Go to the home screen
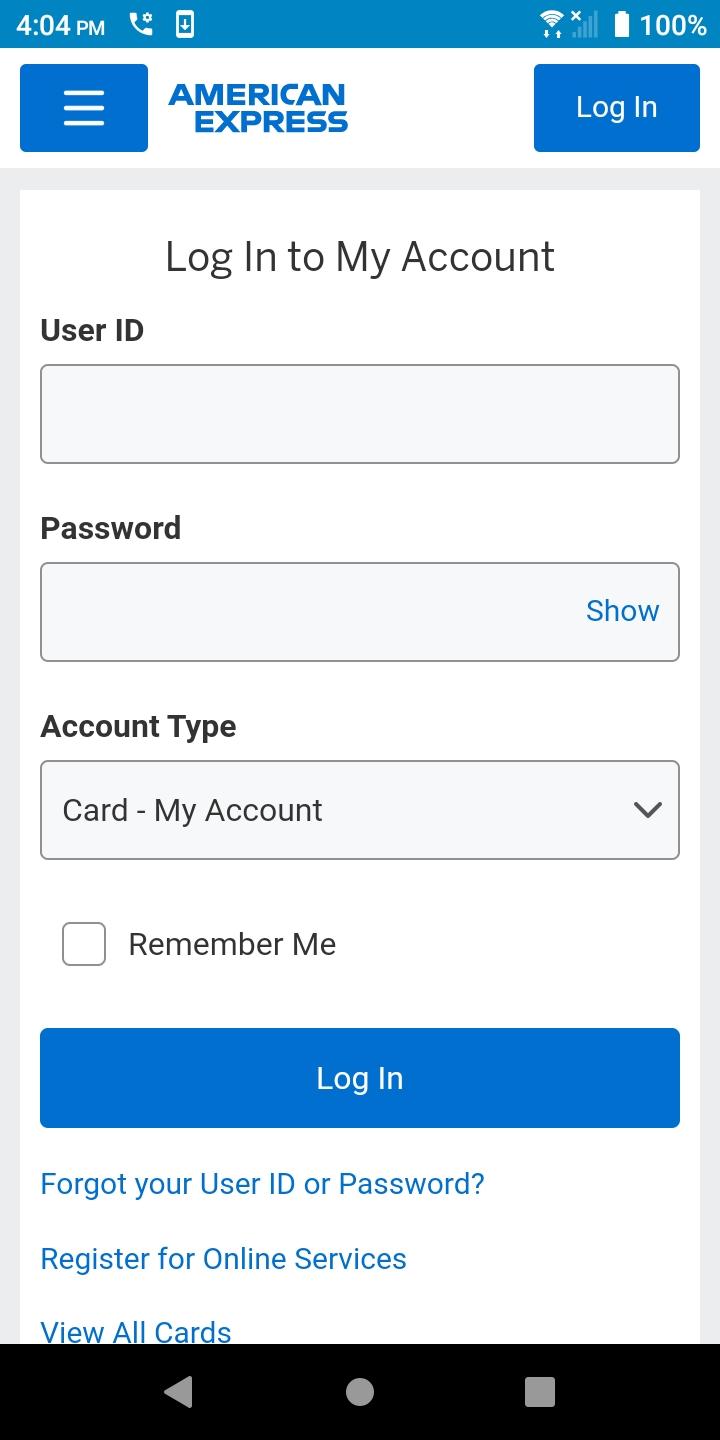The height and width of the screenshot is (1440, 720). pos(360,1392)
